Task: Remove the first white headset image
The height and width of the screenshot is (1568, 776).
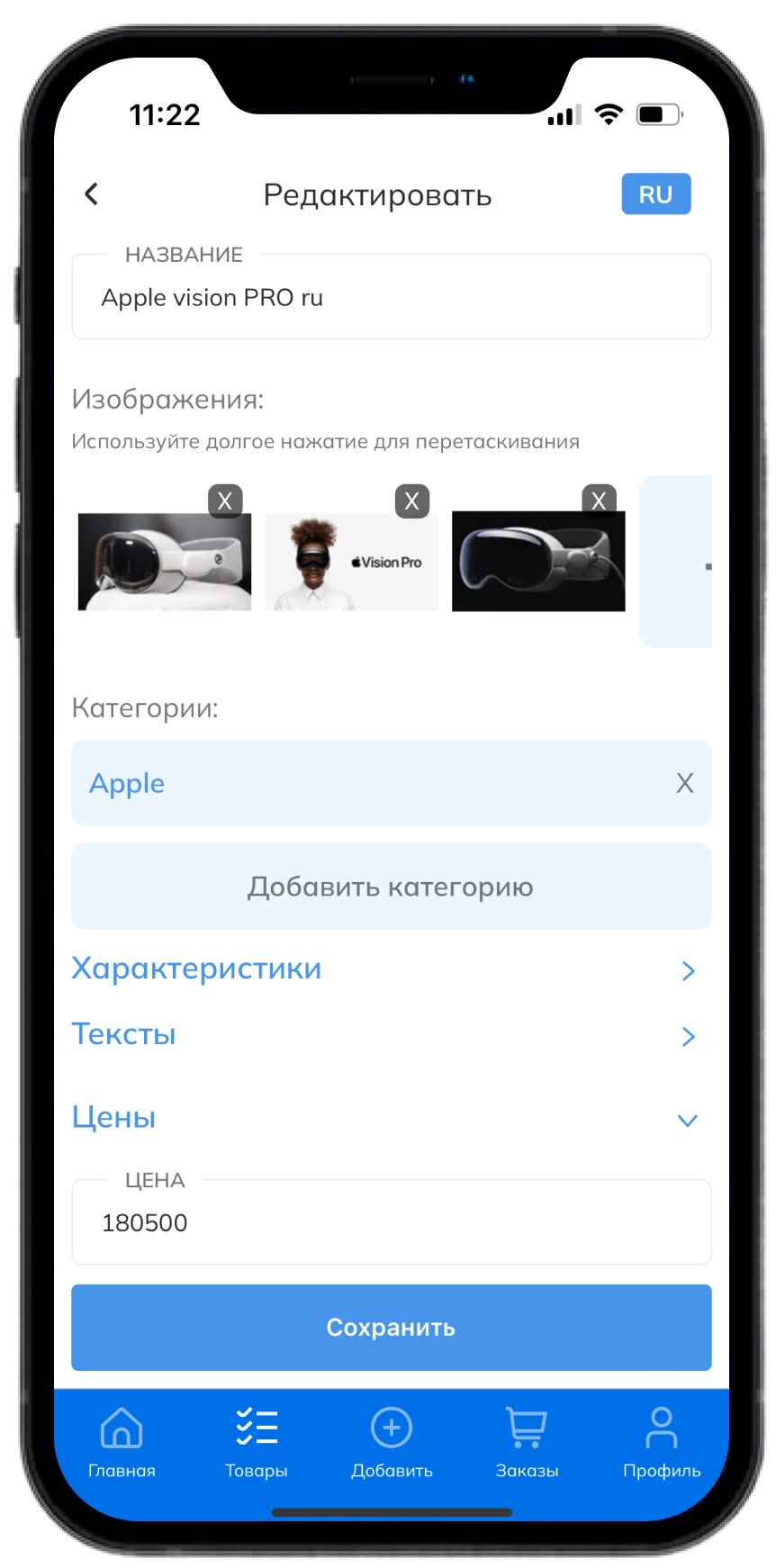Action: click(225, 501)
